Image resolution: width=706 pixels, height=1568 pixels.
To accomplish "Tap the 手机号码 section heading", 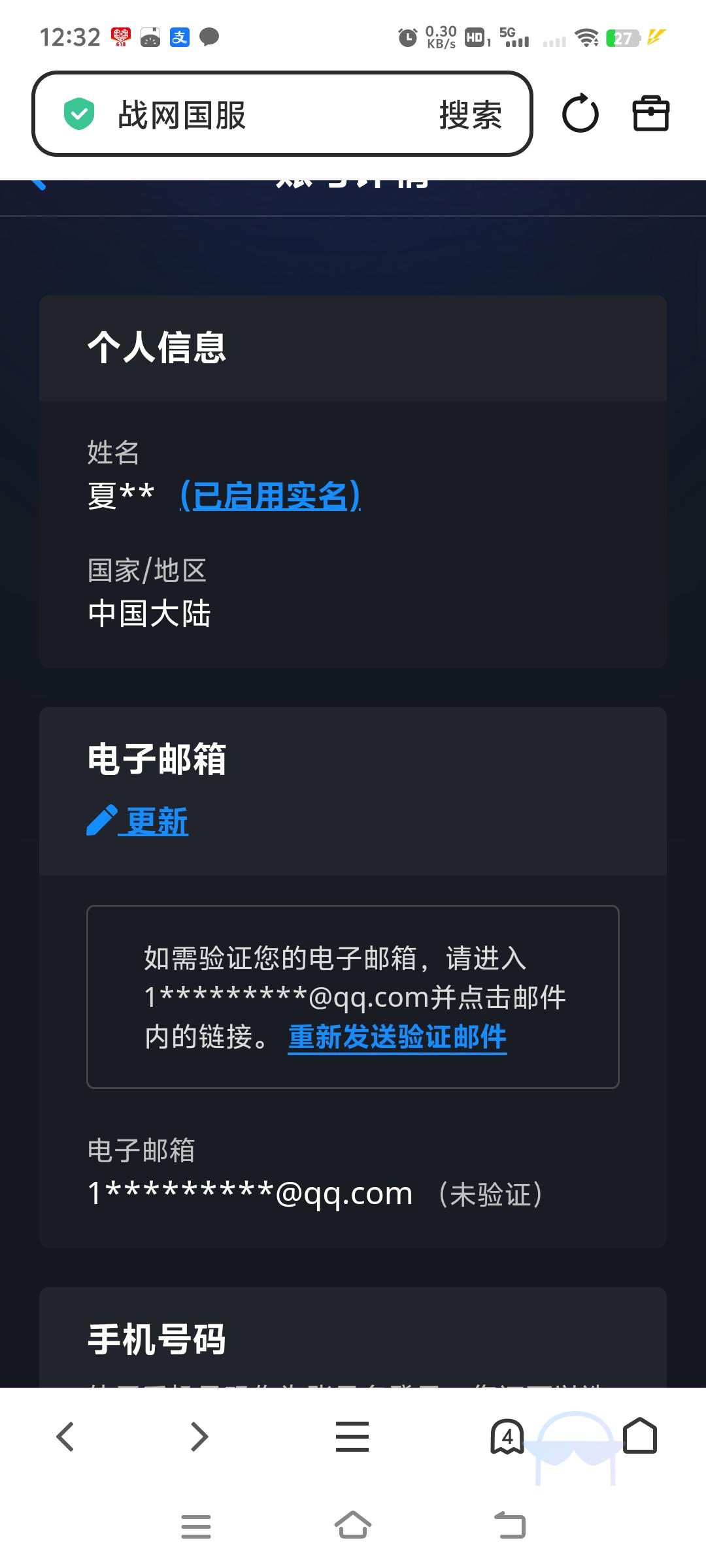I will pos(156,1341).
